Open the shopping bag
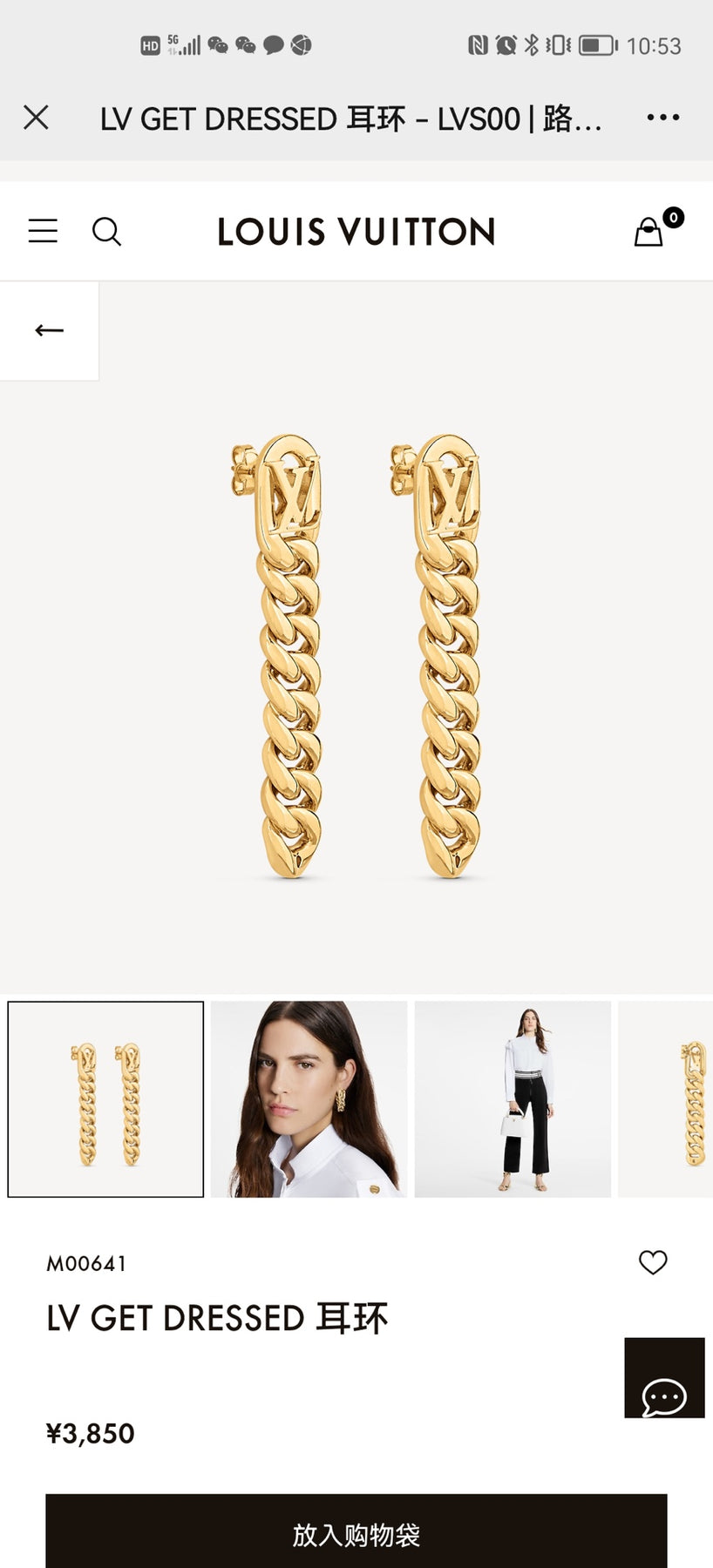 pos(649,232)
